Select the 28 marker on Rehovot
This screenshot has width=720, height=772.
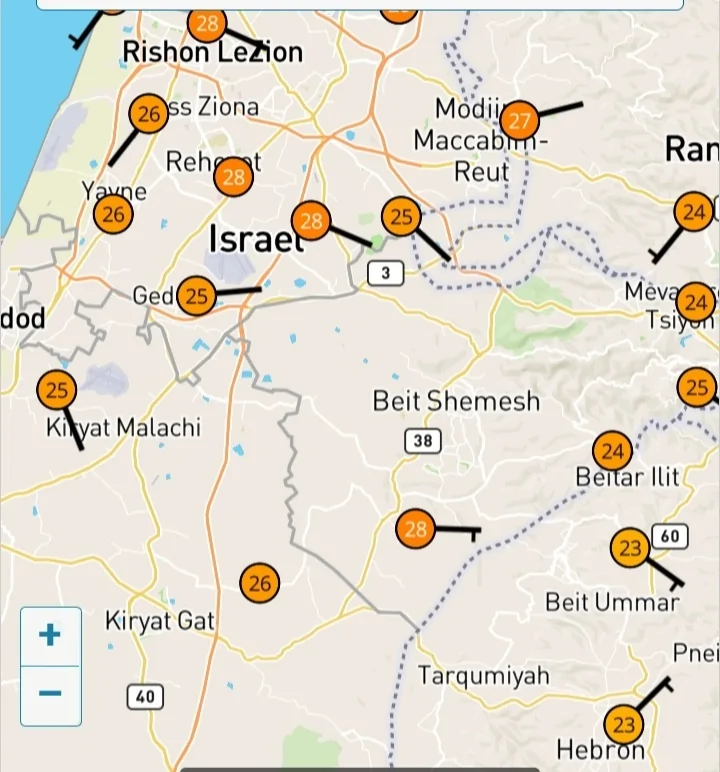pos(234,178)
